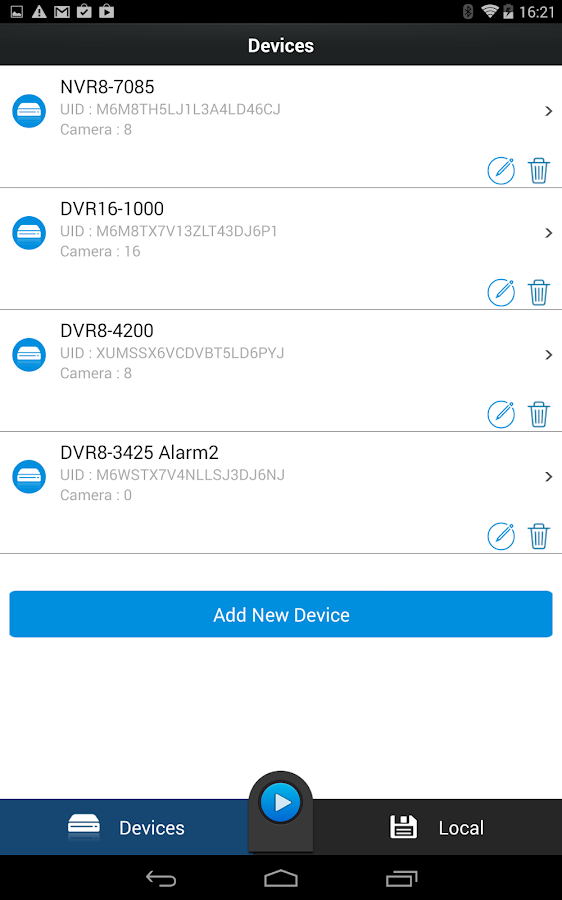Screen dimensions: 562x900
Task: Delete the DVR8-3425 Alarm2 device
Action: click(538, 537)
